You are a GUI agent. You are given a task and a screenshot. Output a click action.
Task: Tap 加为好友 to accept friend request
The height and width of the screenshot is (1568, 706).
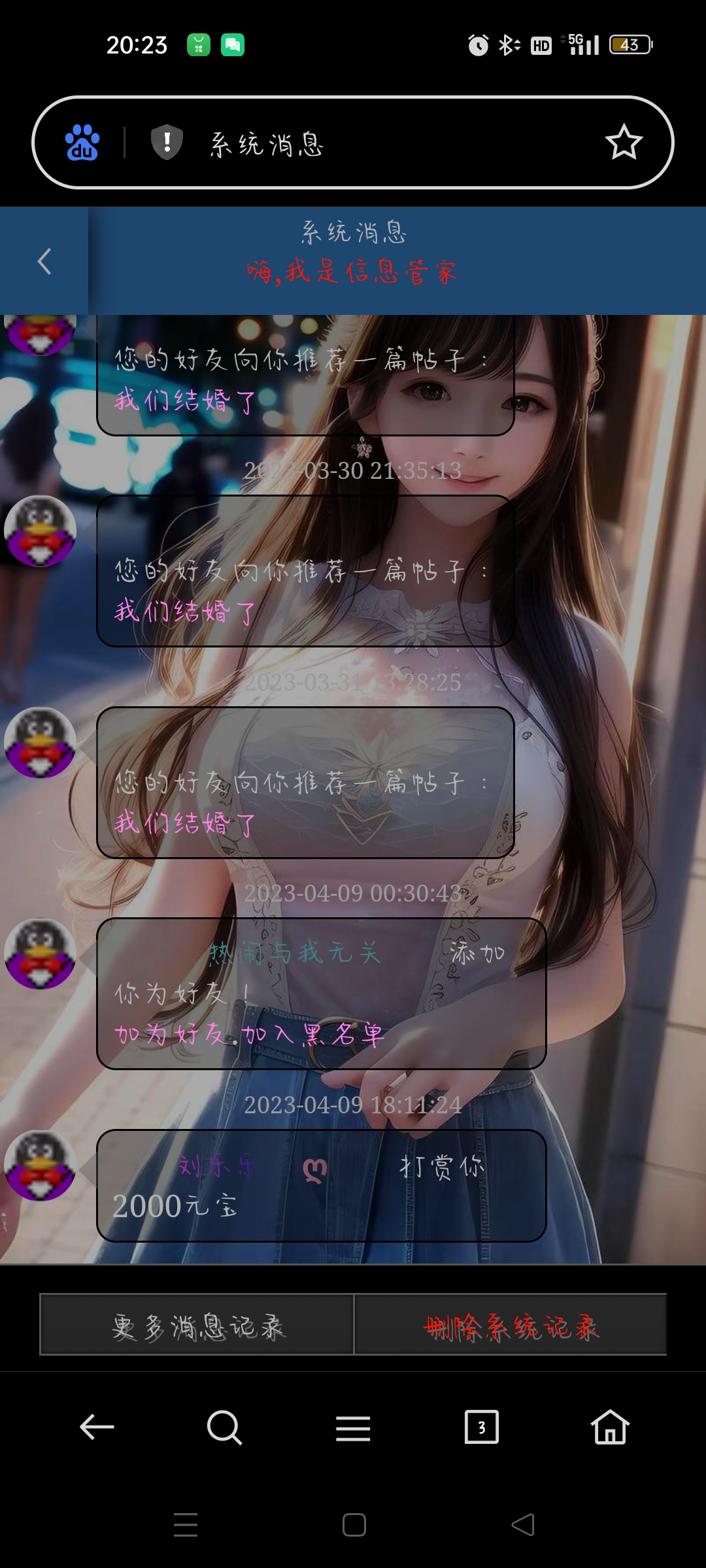(172, 1034)
